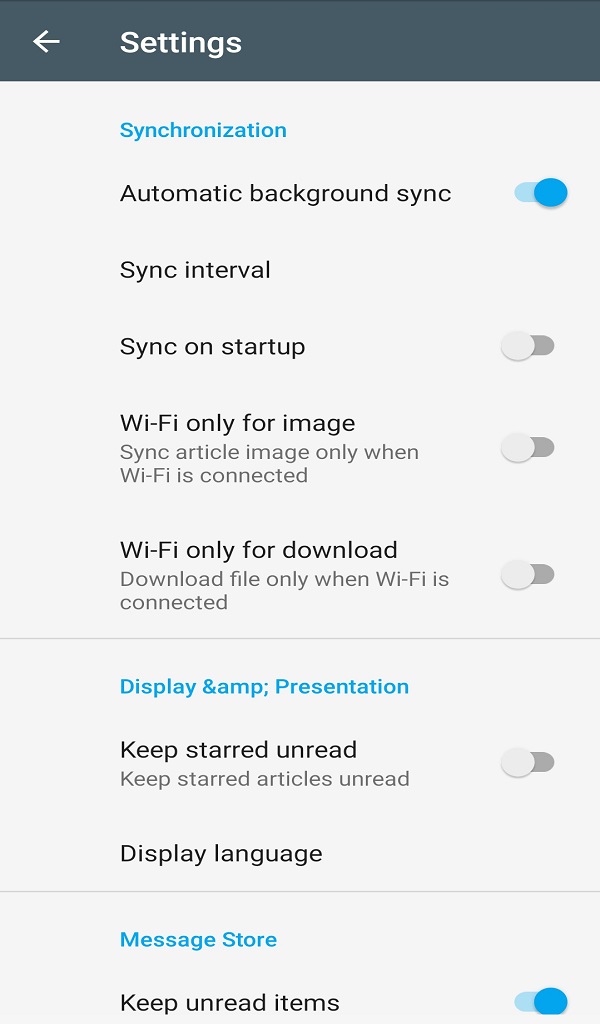Screen dimensions: 600x1024
Task: Turn on Wi-Fi only for download
Action: [527, 575]
